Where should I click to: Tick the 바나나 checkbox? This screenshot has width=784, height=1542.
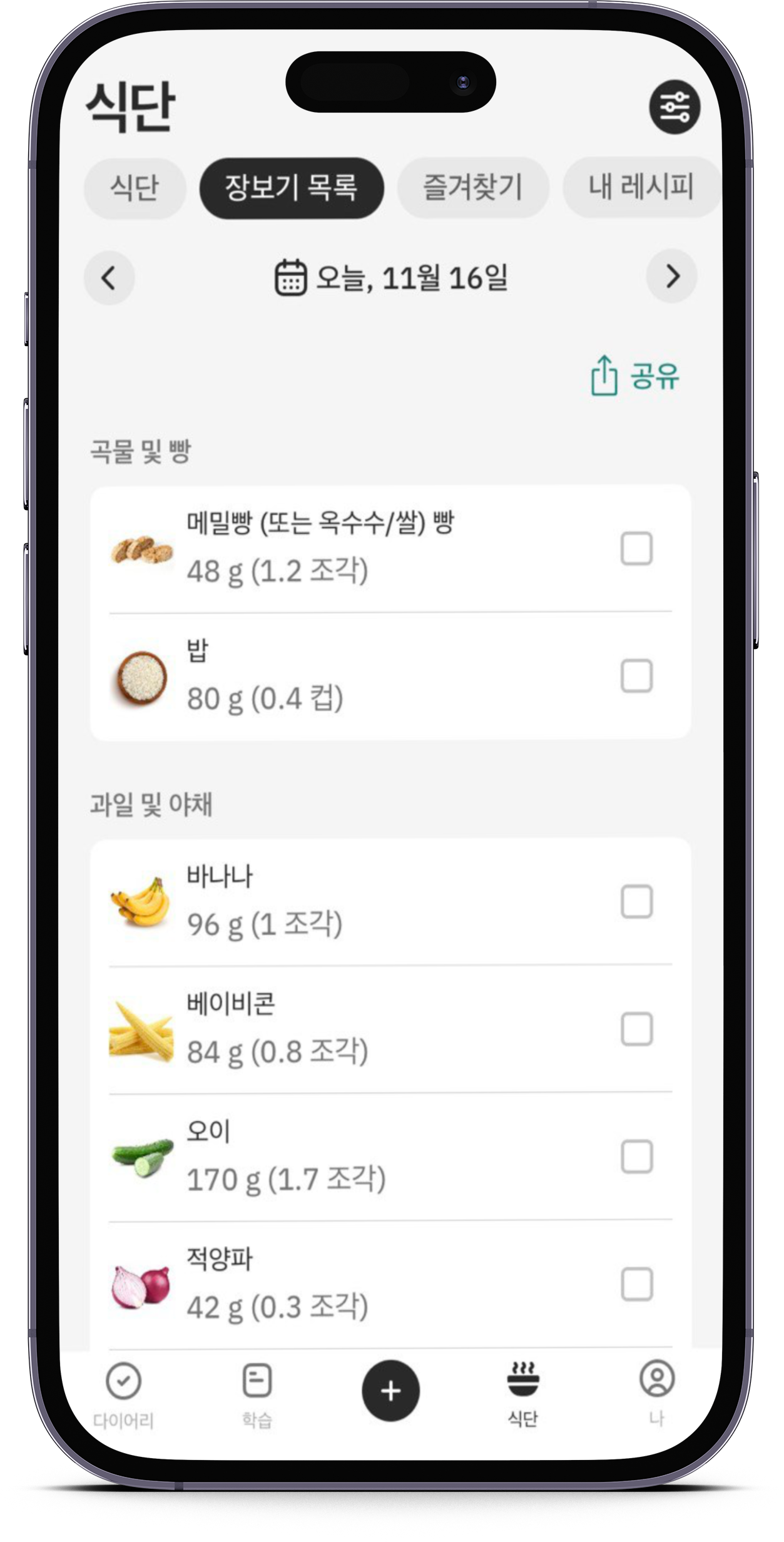[636, 902]
